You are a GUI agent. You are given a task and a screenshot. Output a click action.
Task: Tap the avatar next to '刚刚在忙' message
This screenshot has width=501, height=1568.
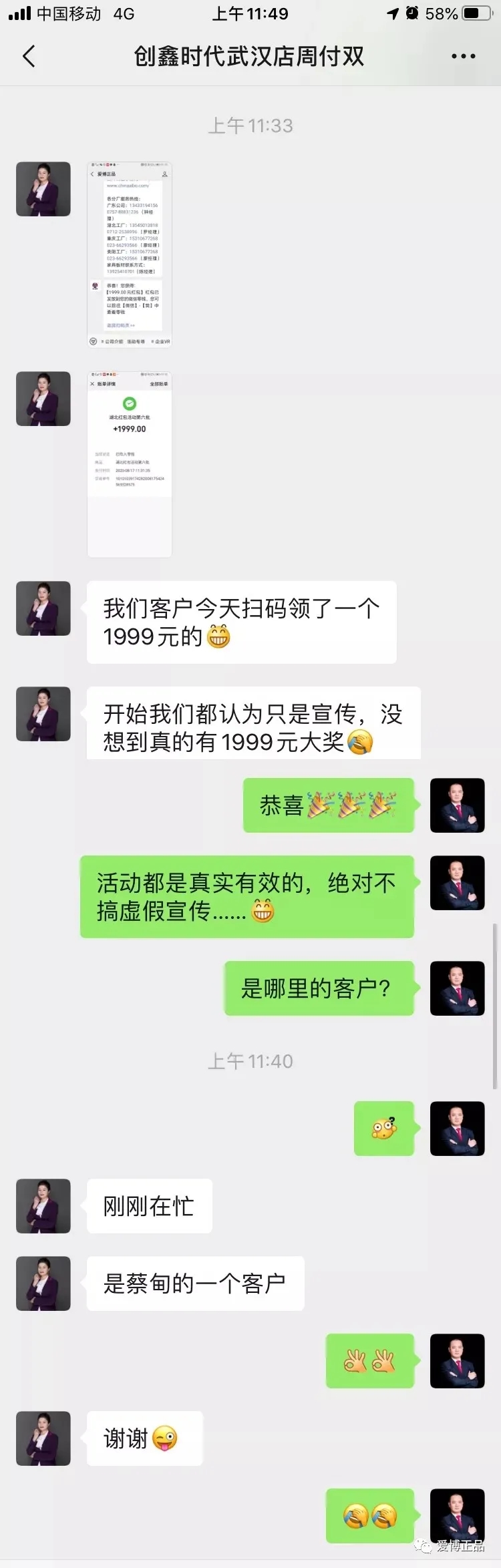[43, 1205]
